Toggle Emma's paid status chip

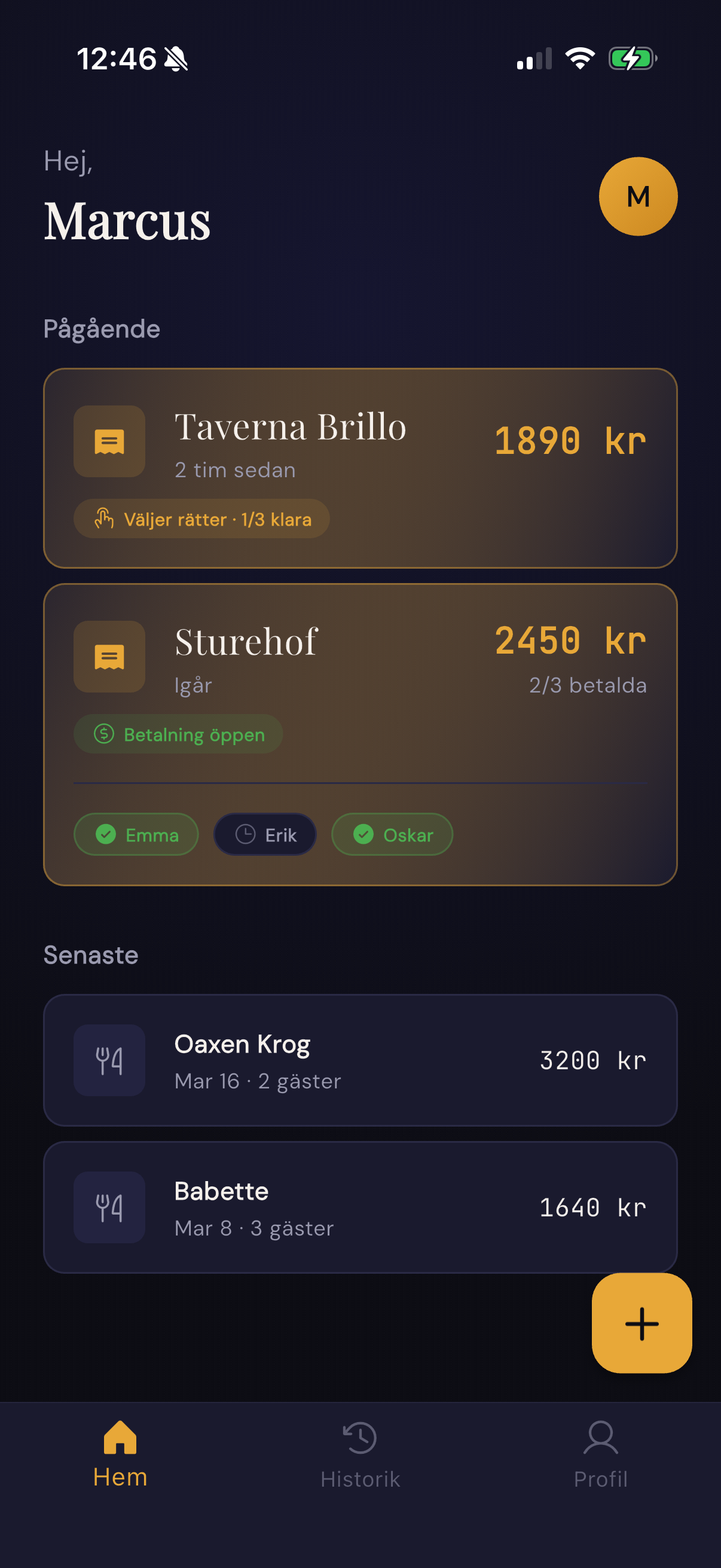(x=136, y=834)
